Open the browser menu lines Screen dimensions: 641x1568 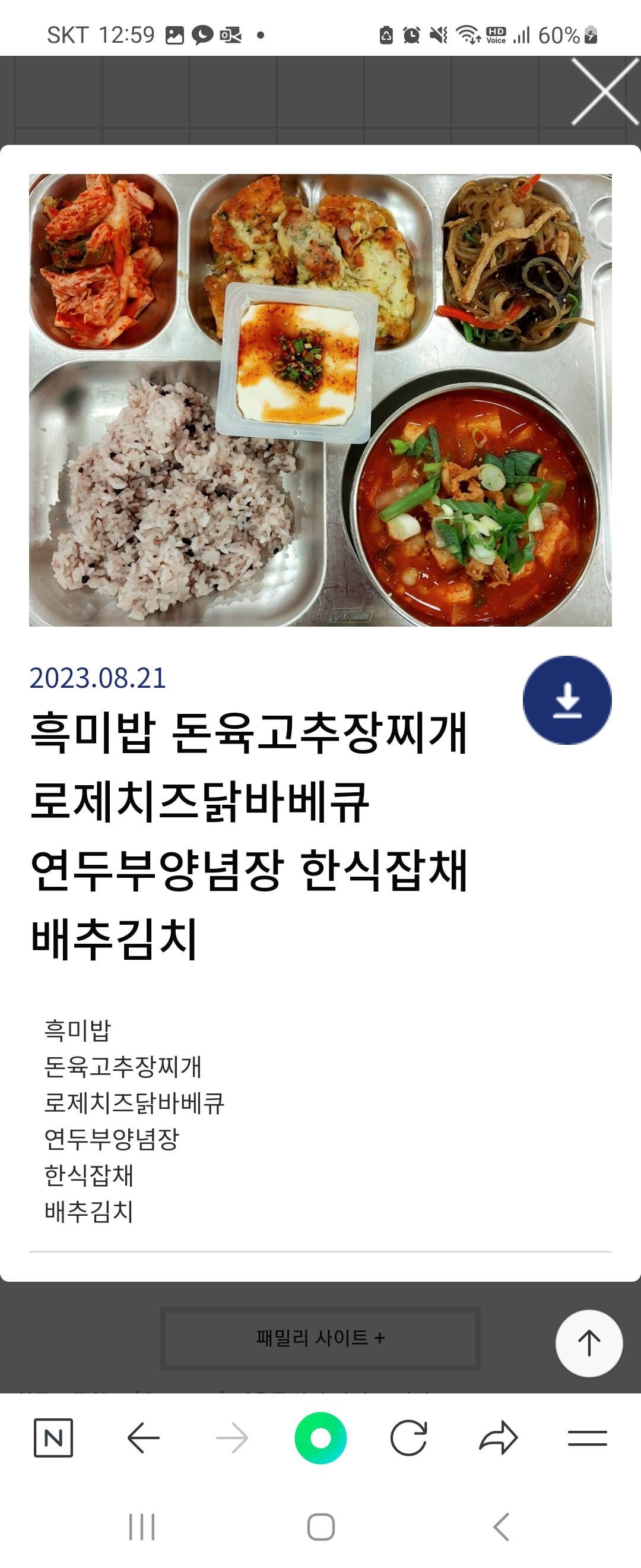(x=587, y=1439)
